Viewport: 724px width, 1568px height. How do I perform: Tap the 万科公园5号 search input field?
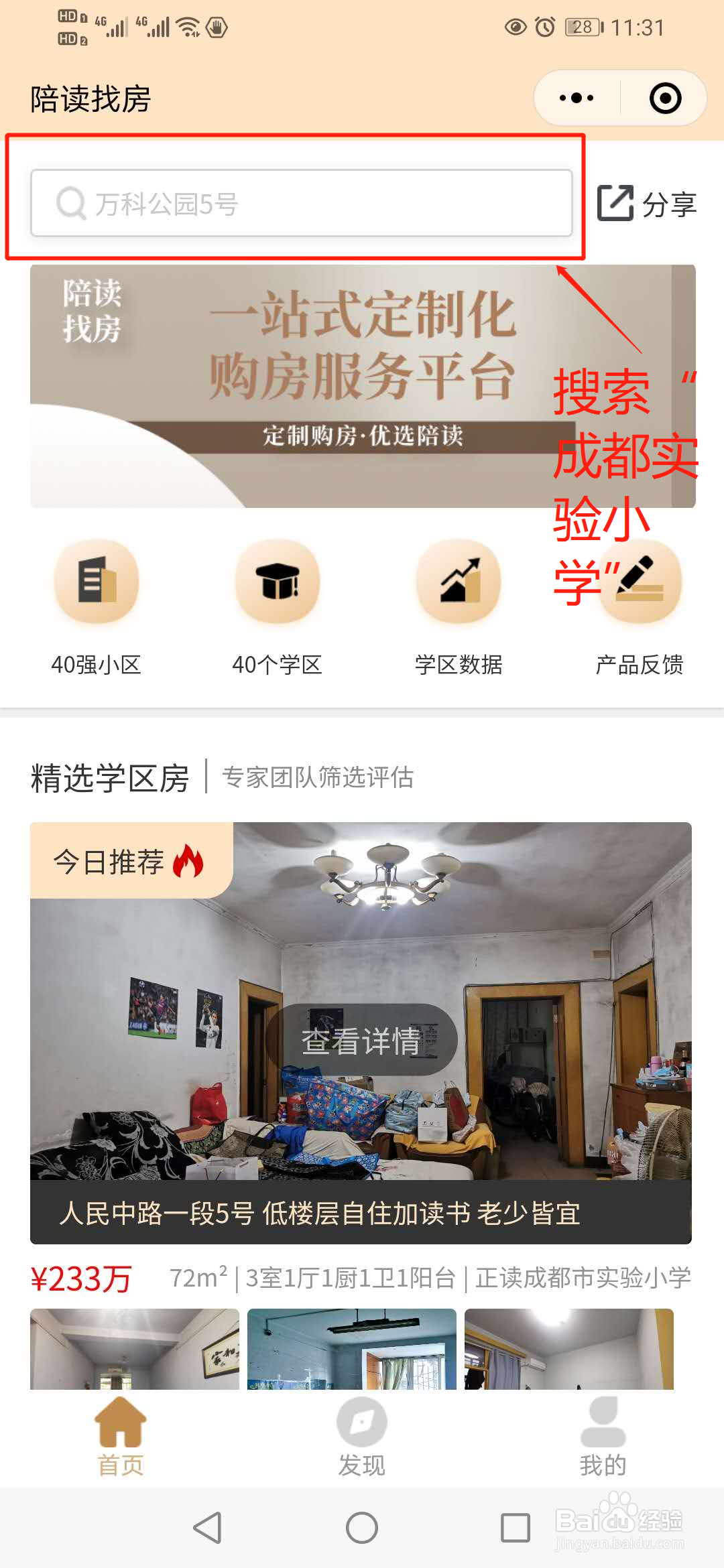pyautogui.click(x=302, y=203)
